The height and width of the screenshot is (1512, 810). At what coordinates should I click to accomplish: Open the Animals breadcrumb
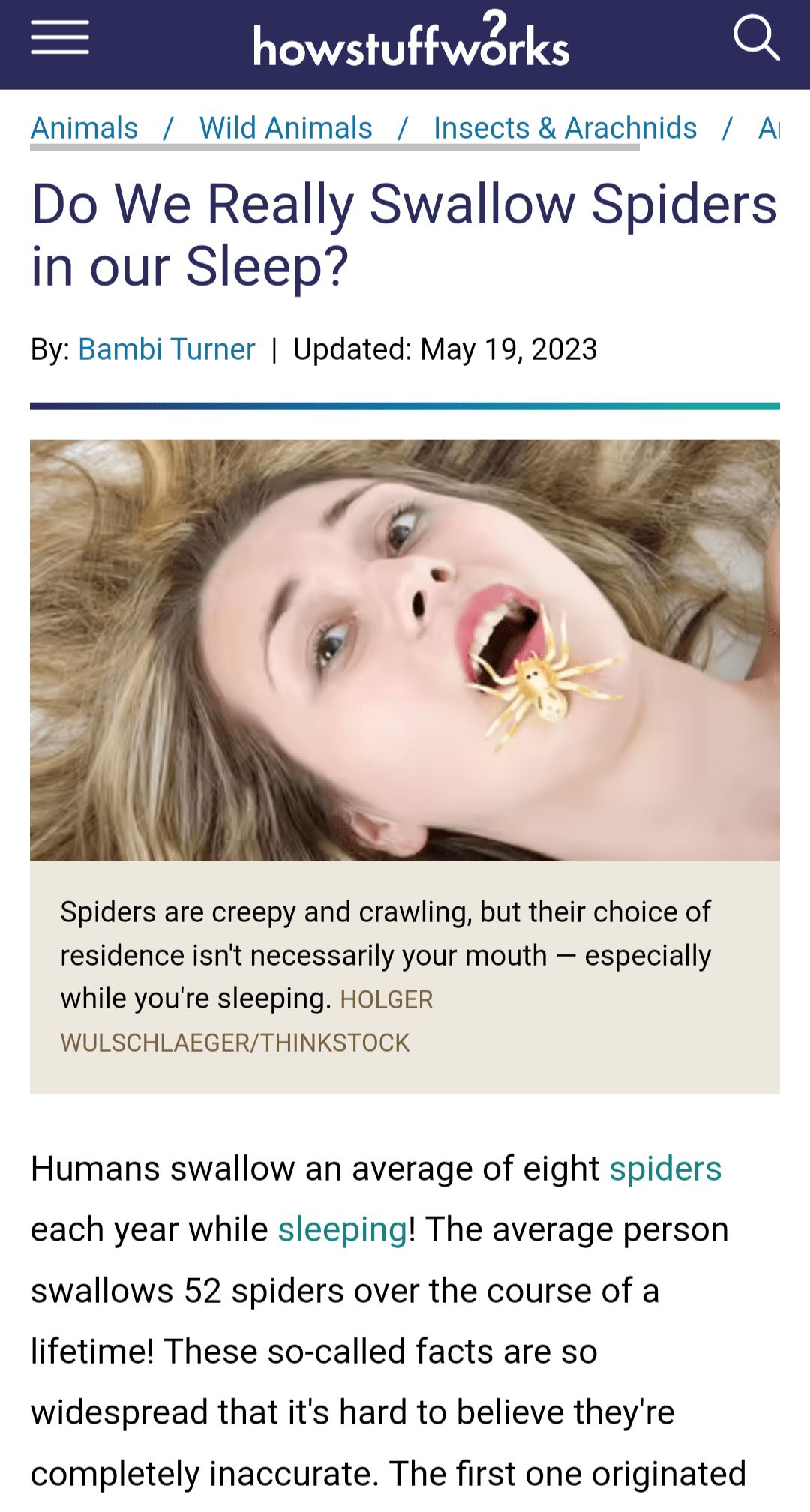tap(85, 128)
